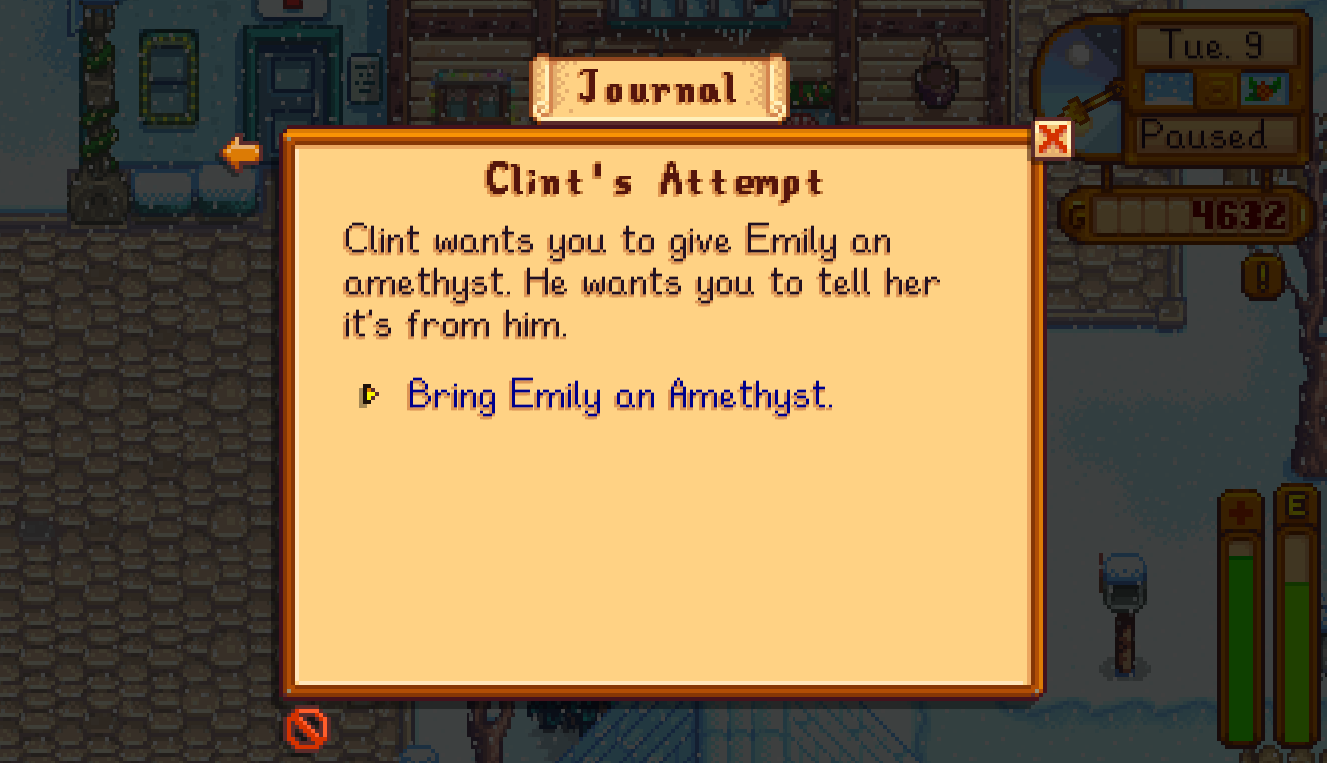Open the journal exclamation mark icon
This screenshot has height=763, width=1327.
click(1262, 276)
